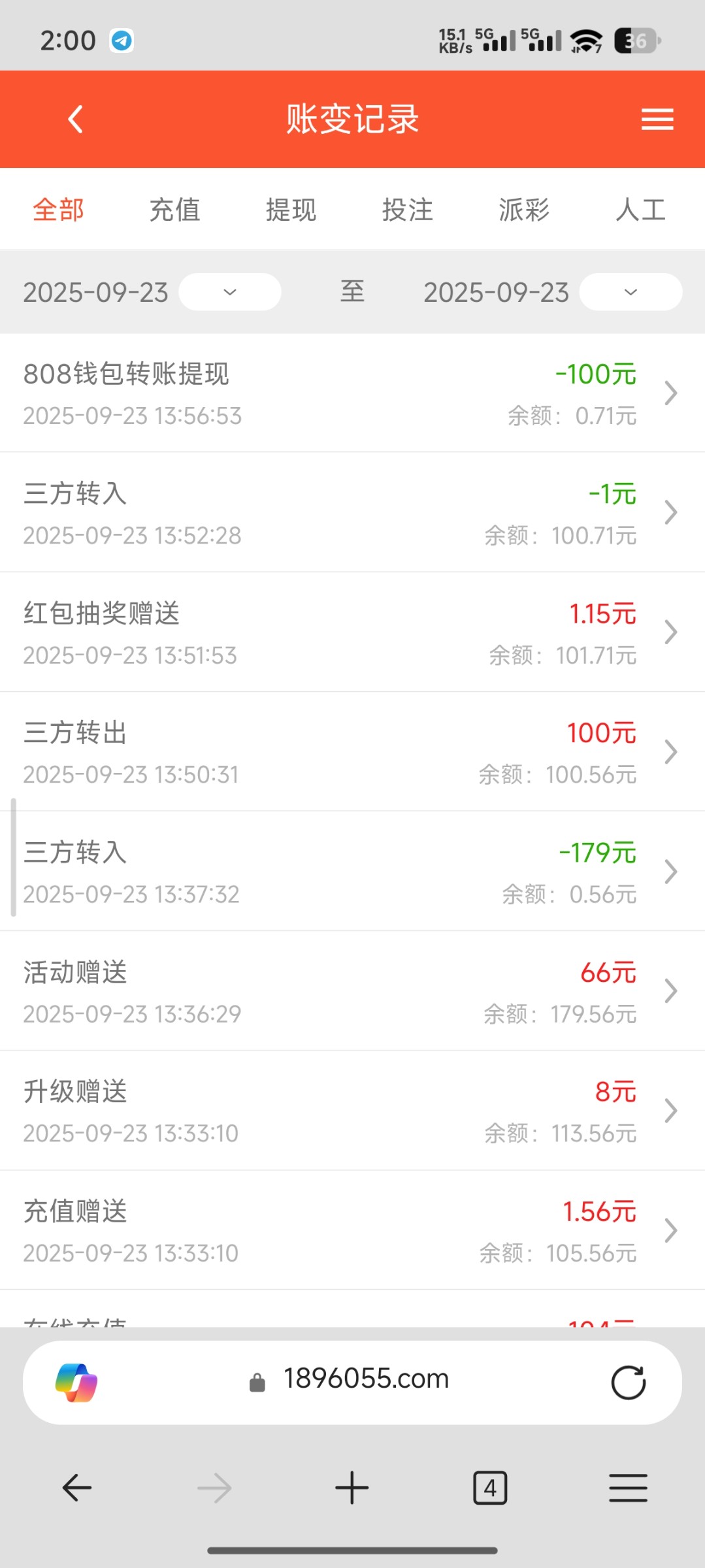Expand the start date dropdown
The image size is (705, 1568).
(x=229, y=292)
